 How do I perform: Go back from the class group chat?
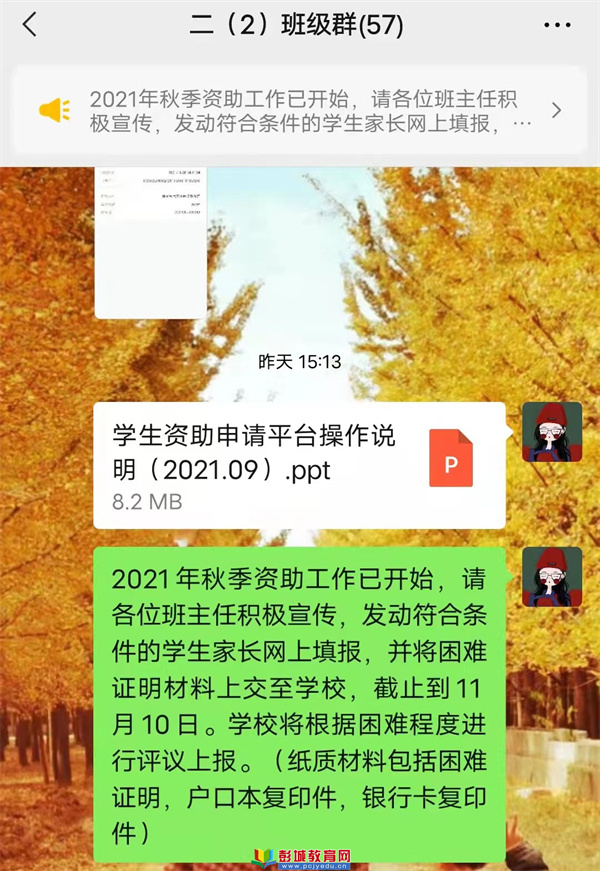coord(30,26)
